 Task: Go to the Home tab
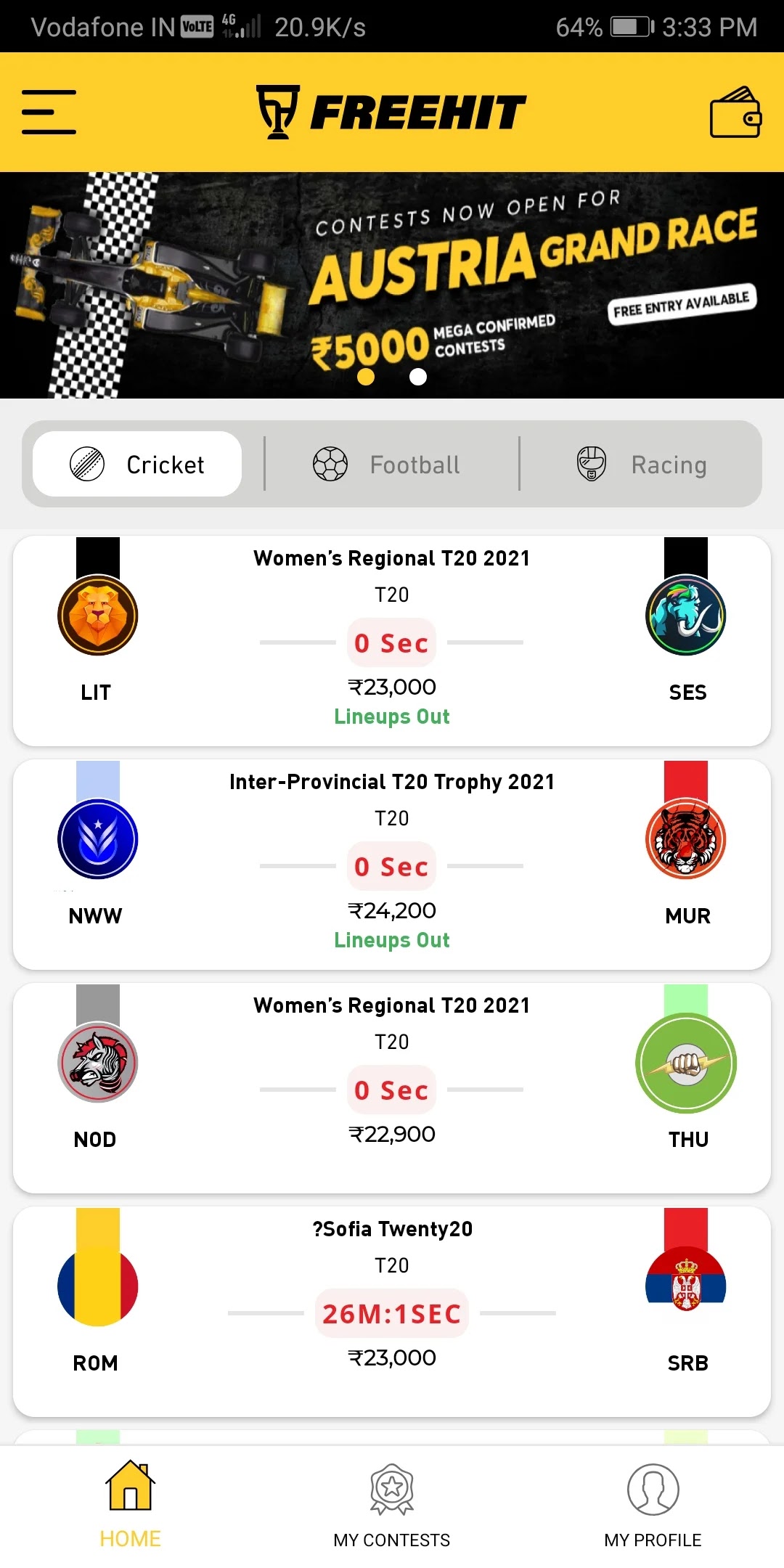pos(131,1504)
